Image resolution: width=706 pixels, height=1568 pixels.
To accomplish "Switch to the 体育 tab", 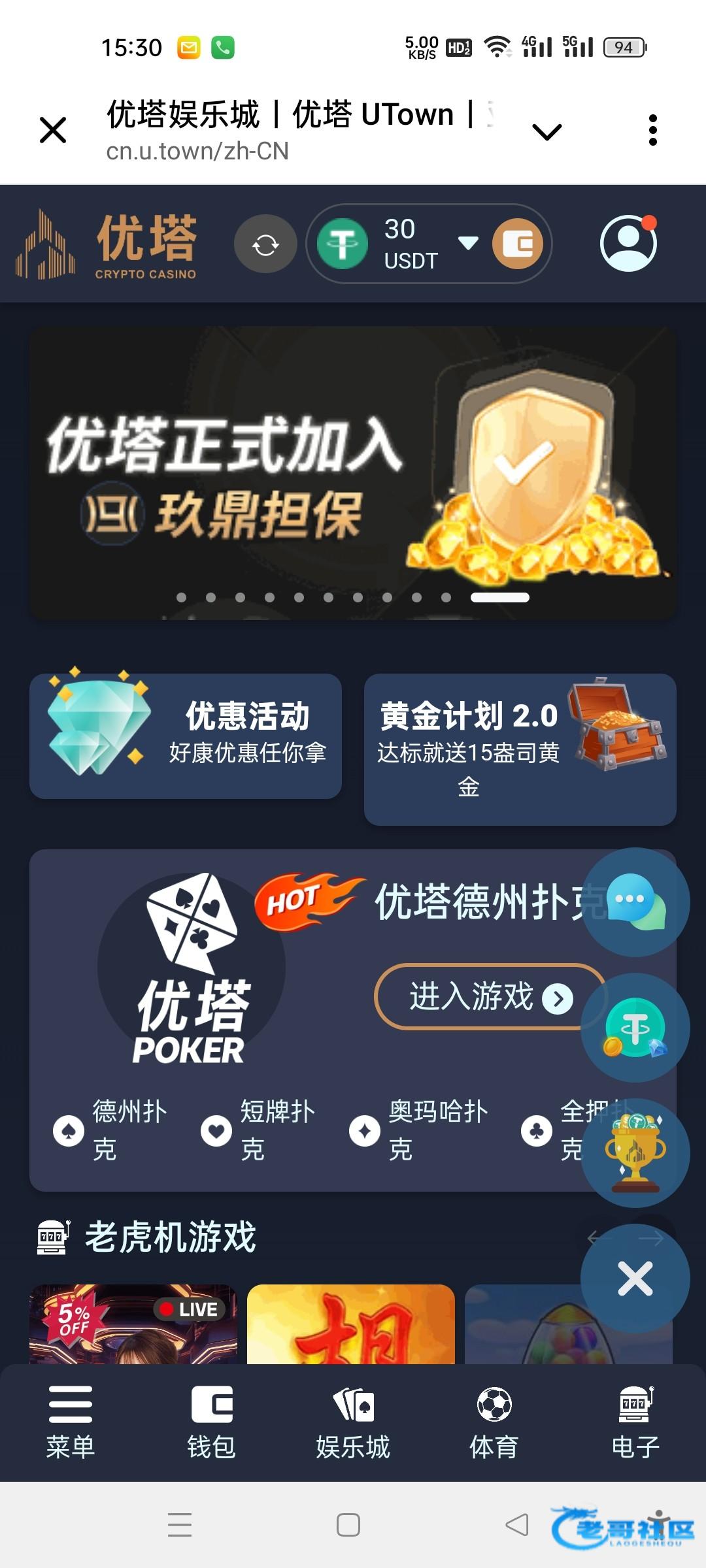I will click(x=494, y=1422).
